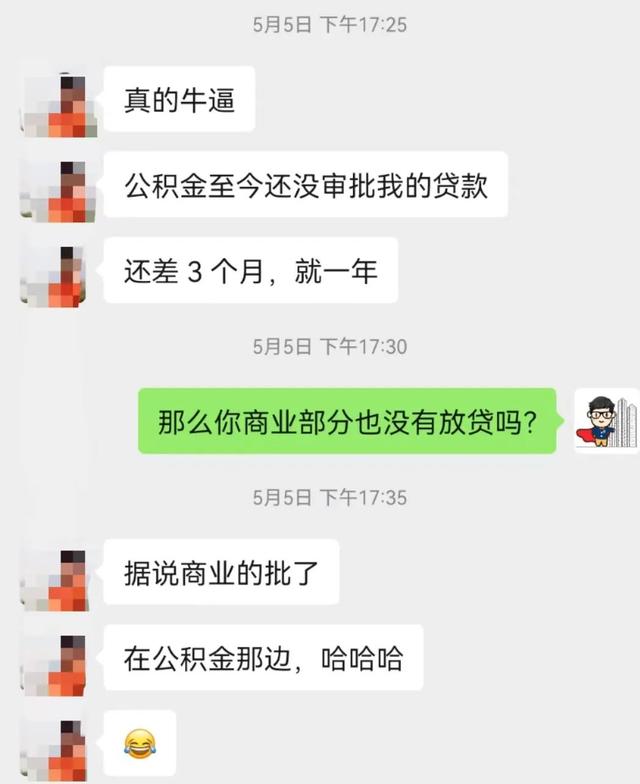Open contact profile beside 据说商业的批了 message
The height and width of the screenshot is (784, 640).
click(60, 576)
